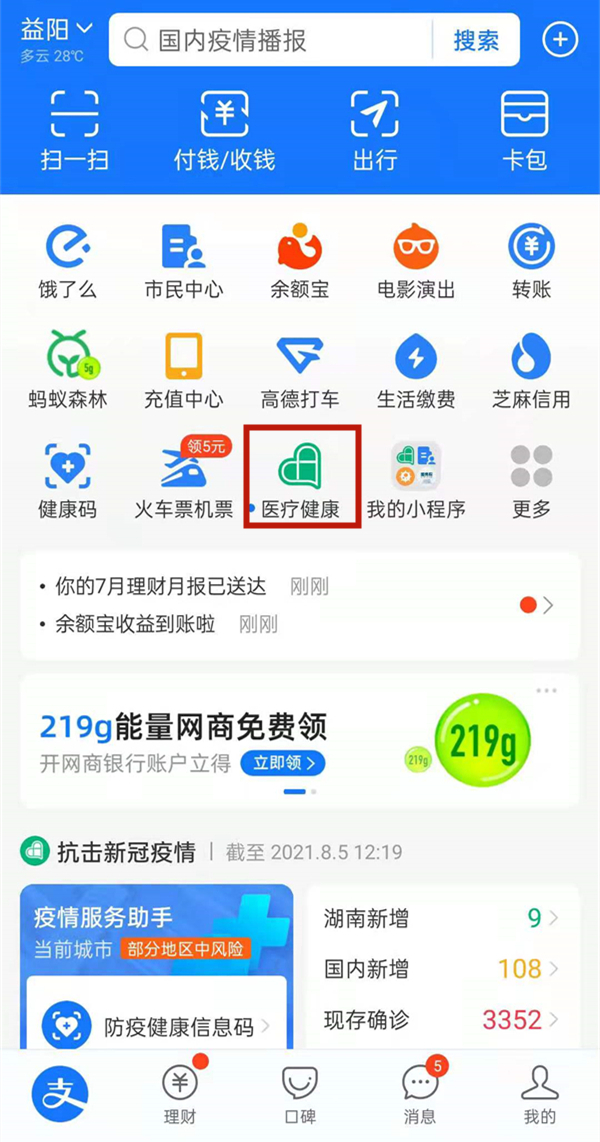The height and width of the screenshot is (1142, 600).
Task: Launch 饿了么 food delivery
Action: tap(68, 260)
